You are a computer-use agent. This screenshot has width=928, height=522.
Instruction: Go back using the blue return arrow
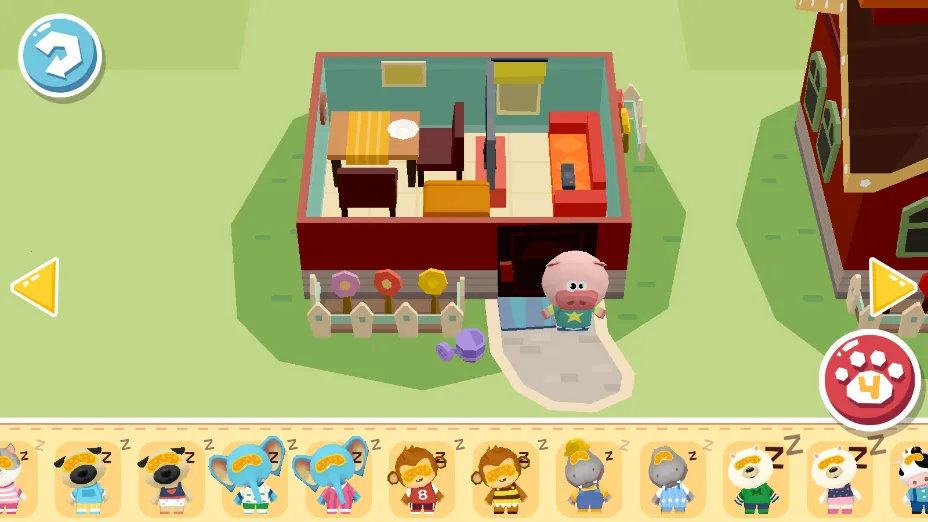(59, 56)
